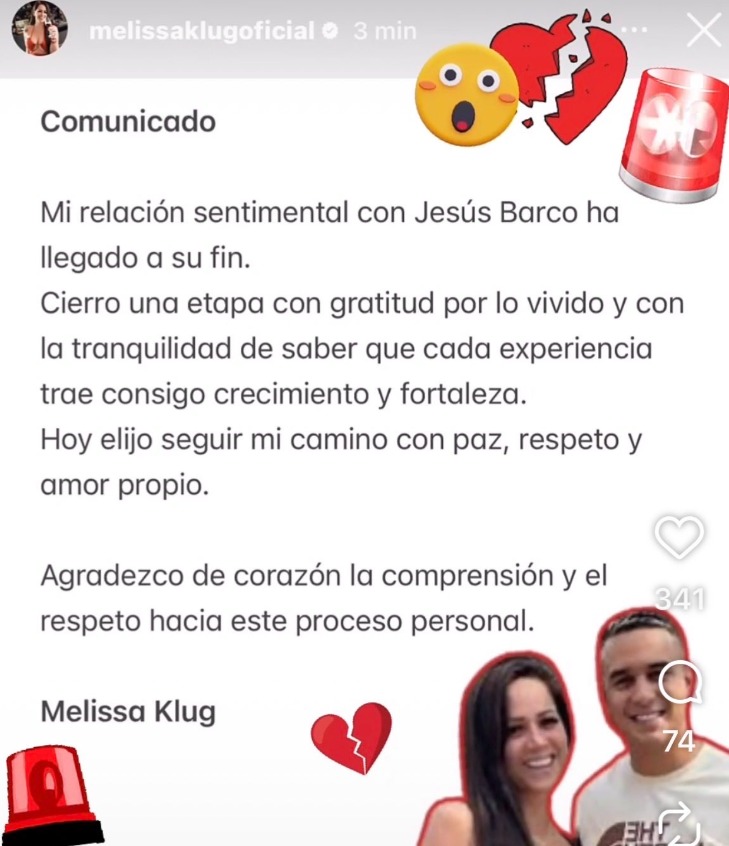Share this reel

[680, 822]
